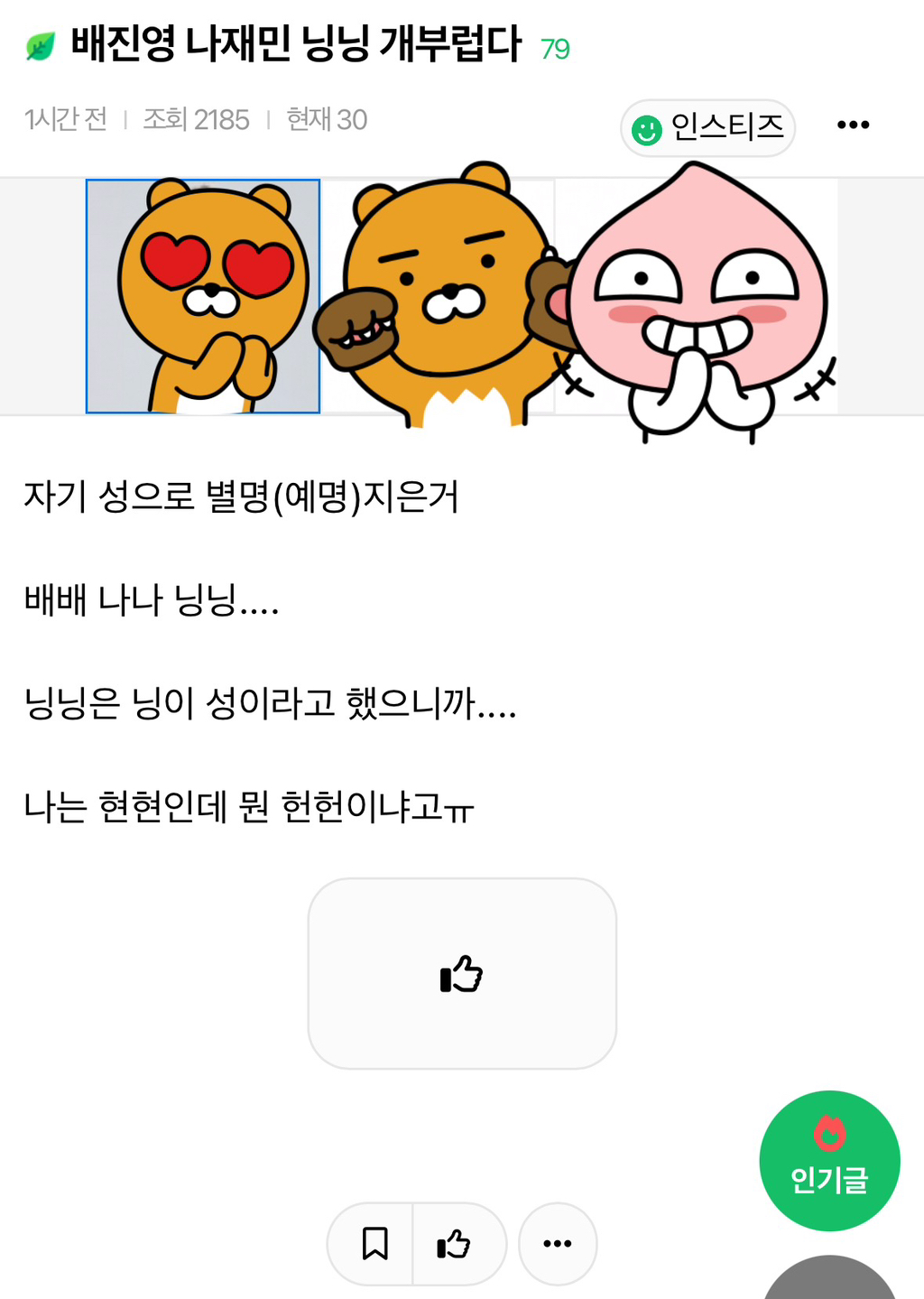Viewport: 924px width, 1299px height.
Task: Open the 인스티즈 chip
Action: (x=707, y=128)
